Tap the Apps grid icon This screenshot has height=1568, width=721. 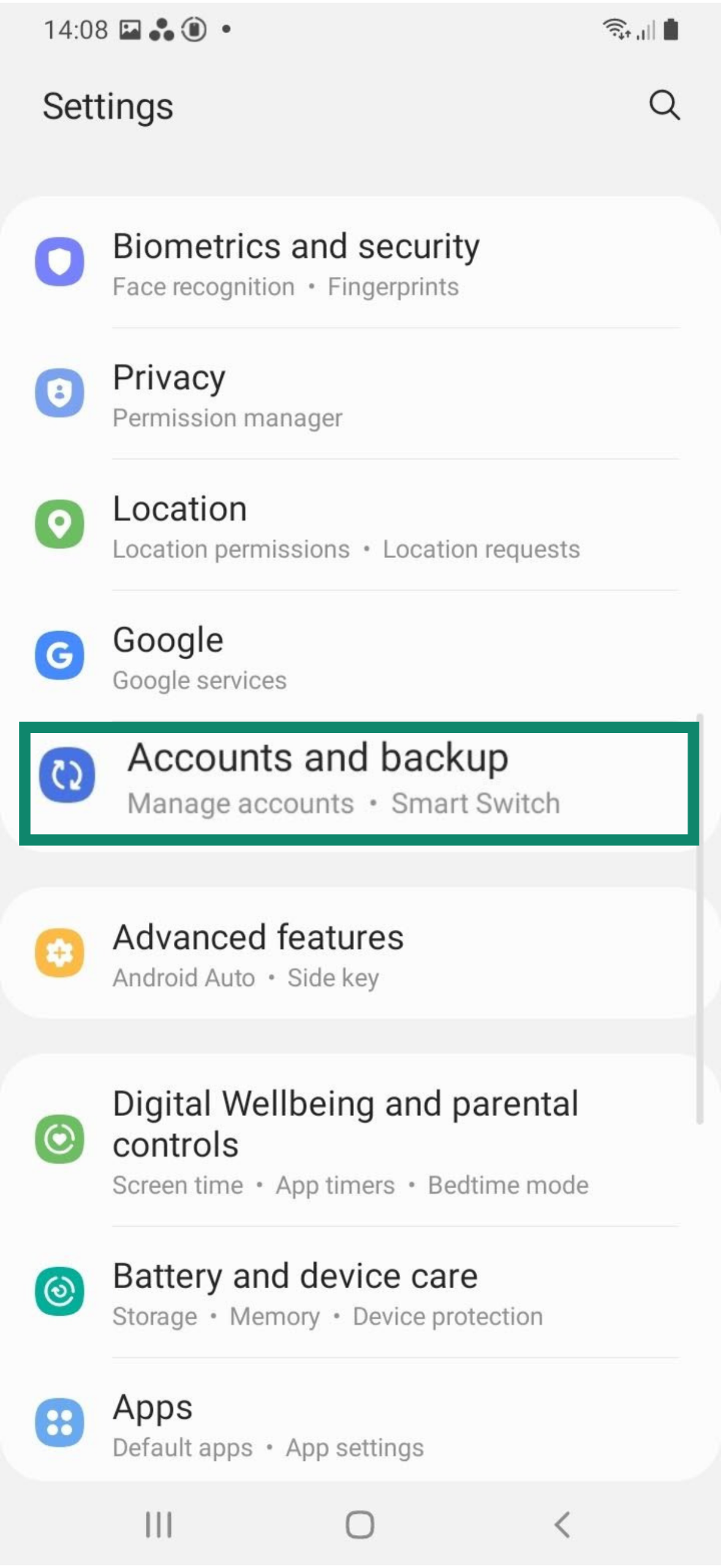click(59, 1422)
